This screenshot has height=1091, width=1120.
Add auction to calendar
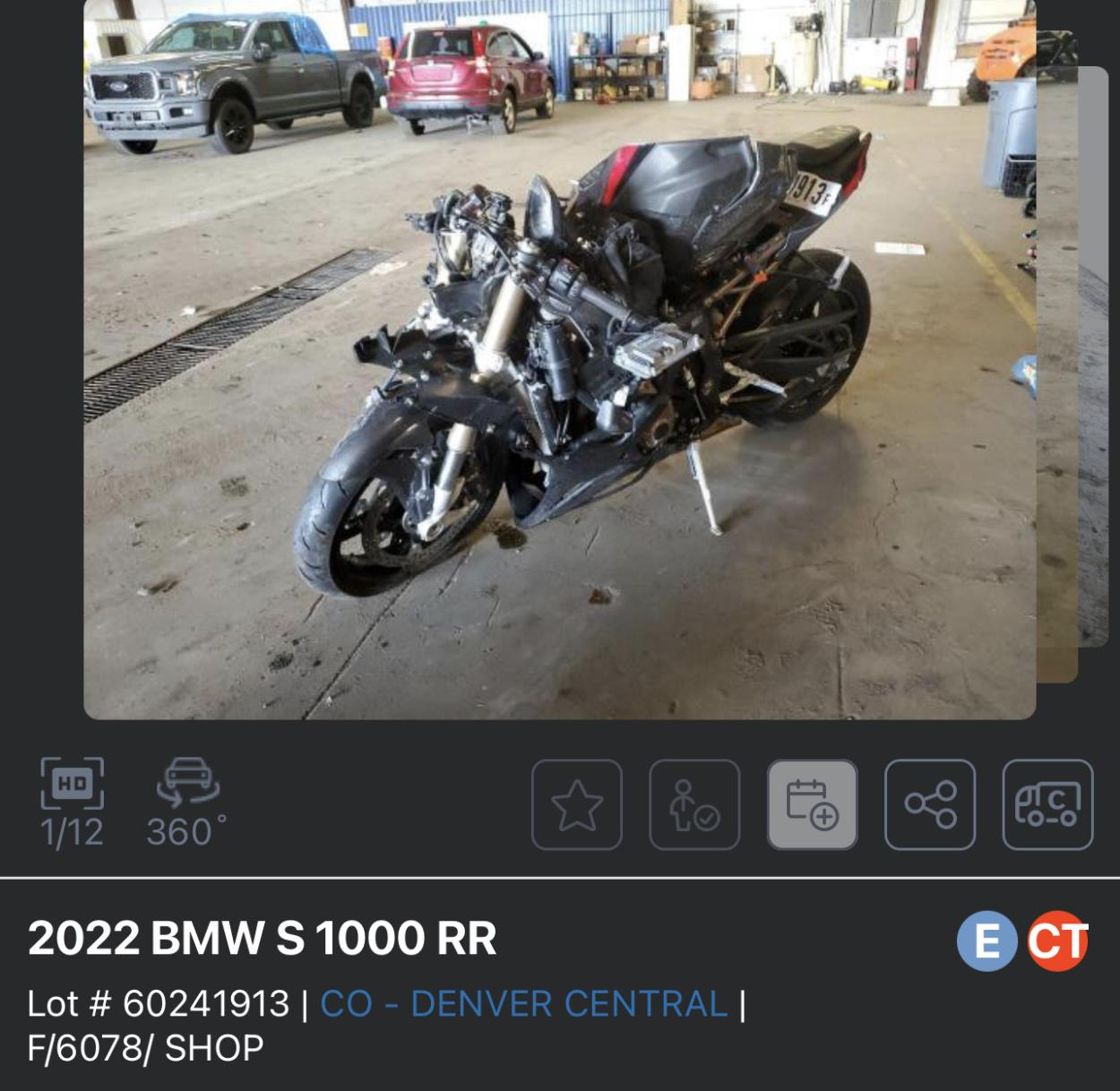pyautogui.click(x=812, y=804)
